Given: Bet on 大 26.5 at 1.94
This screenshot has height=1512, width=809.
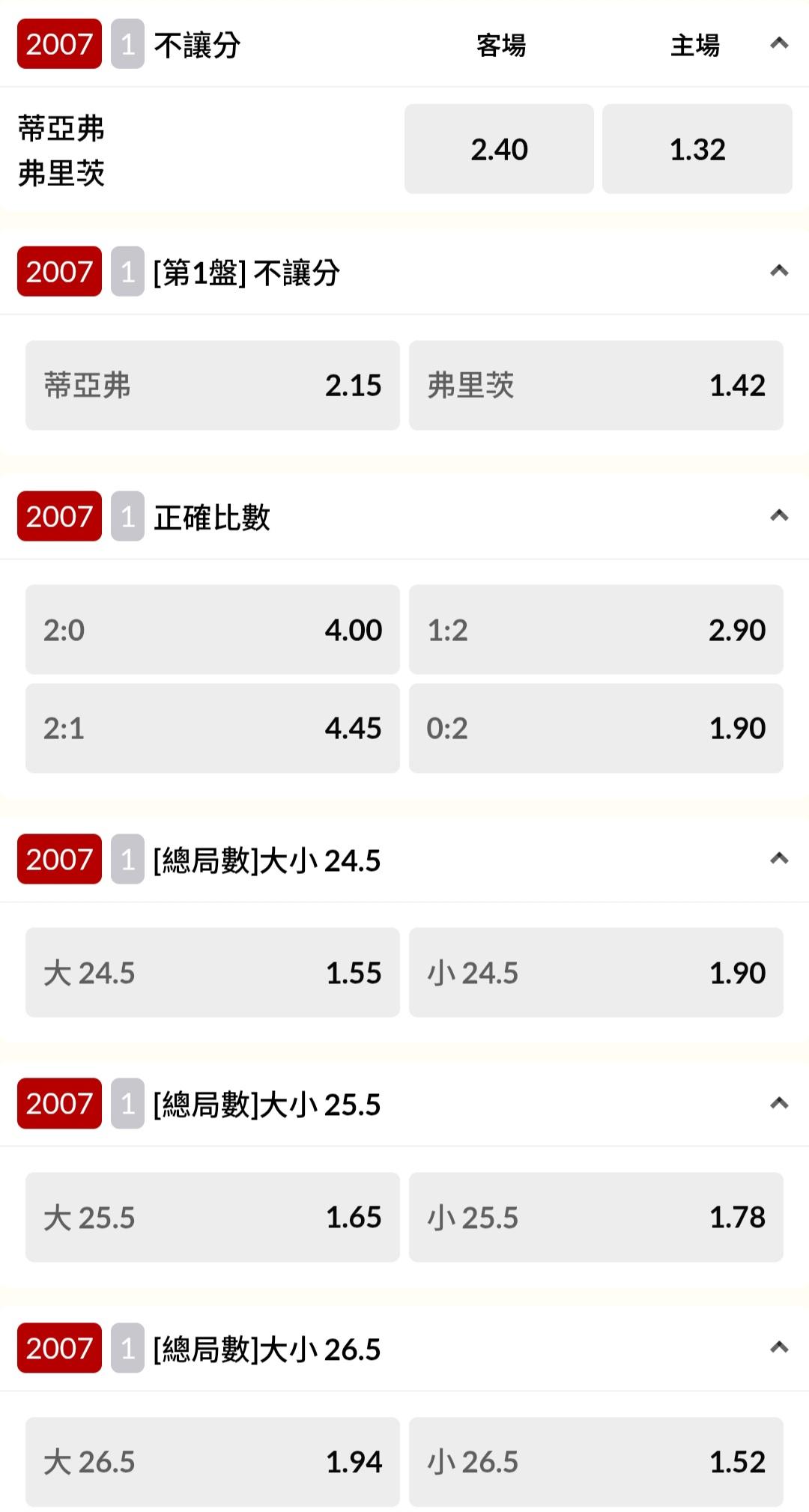Looking at the screenshot, I should tap(213, 1462).
